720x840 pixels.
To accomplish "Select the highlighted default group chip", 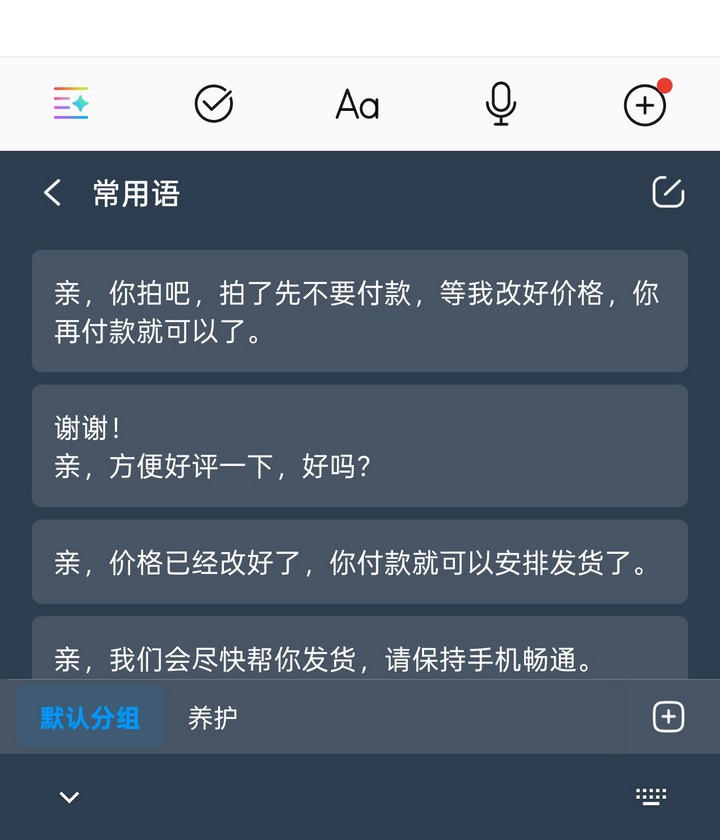I will [x=90, y=716].
